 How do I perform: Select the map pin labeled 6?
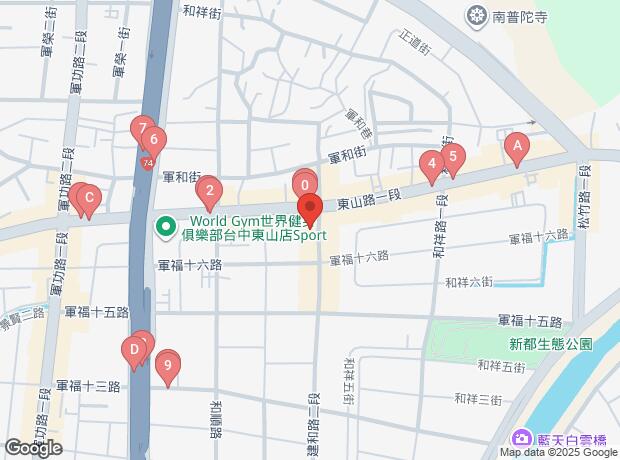(155, 141)
